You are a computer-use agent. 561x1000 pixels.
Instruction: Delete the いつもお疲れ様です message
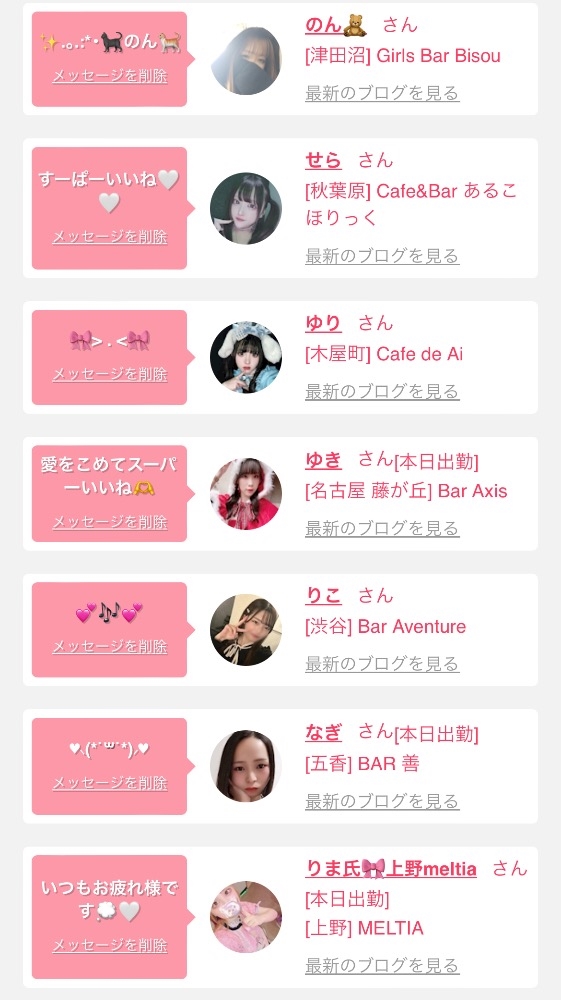(110, 945)
